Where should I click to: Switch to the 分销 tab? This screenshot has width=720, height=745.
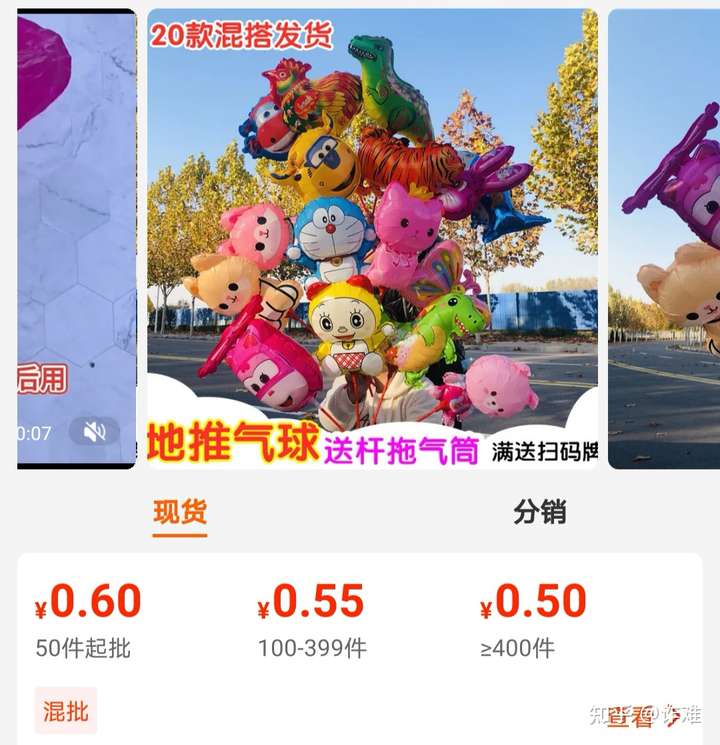(x=540, y=512)
